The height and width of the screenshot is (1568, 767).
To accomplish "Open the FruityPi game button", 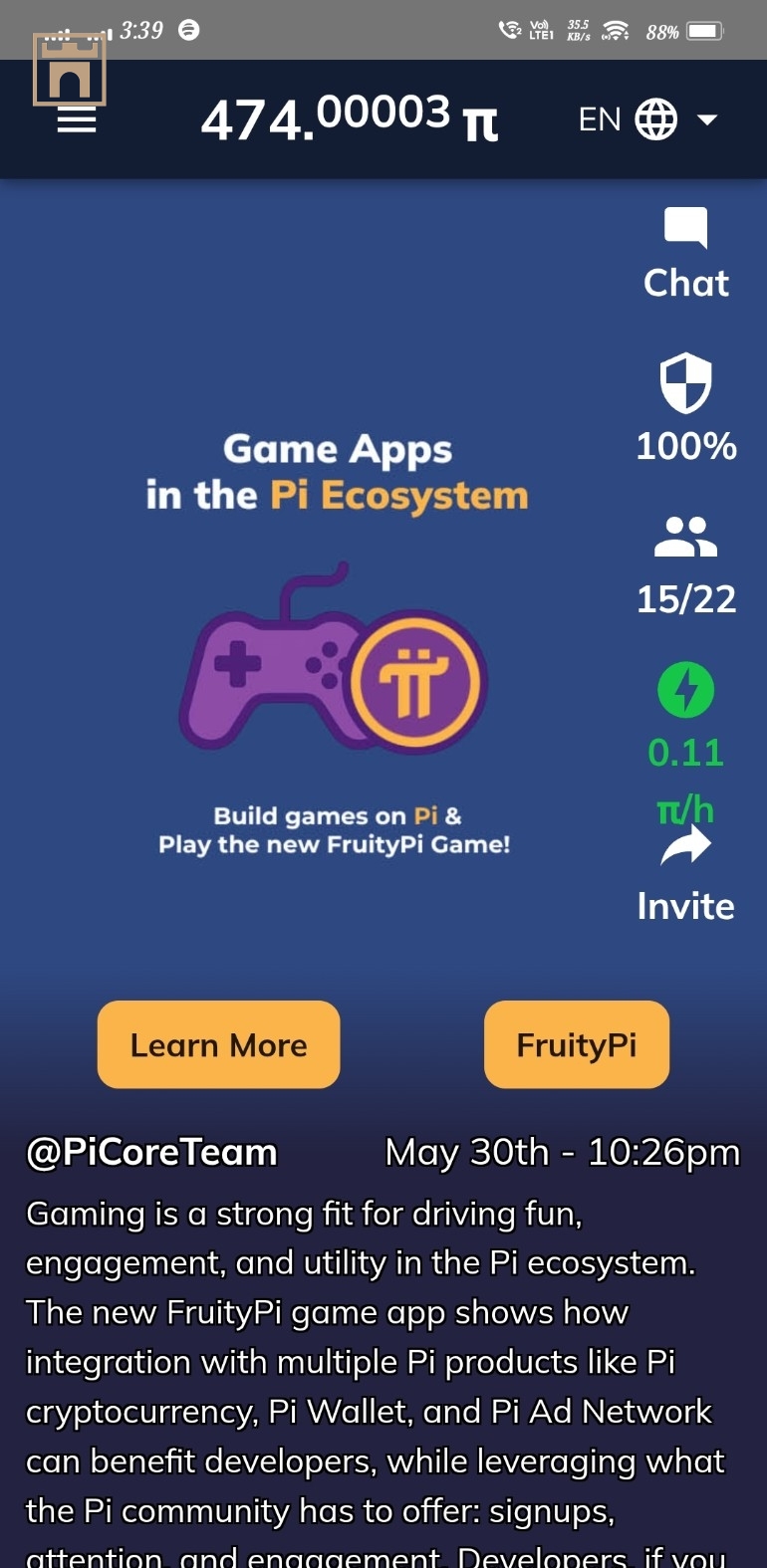I will click(576, 1044).
